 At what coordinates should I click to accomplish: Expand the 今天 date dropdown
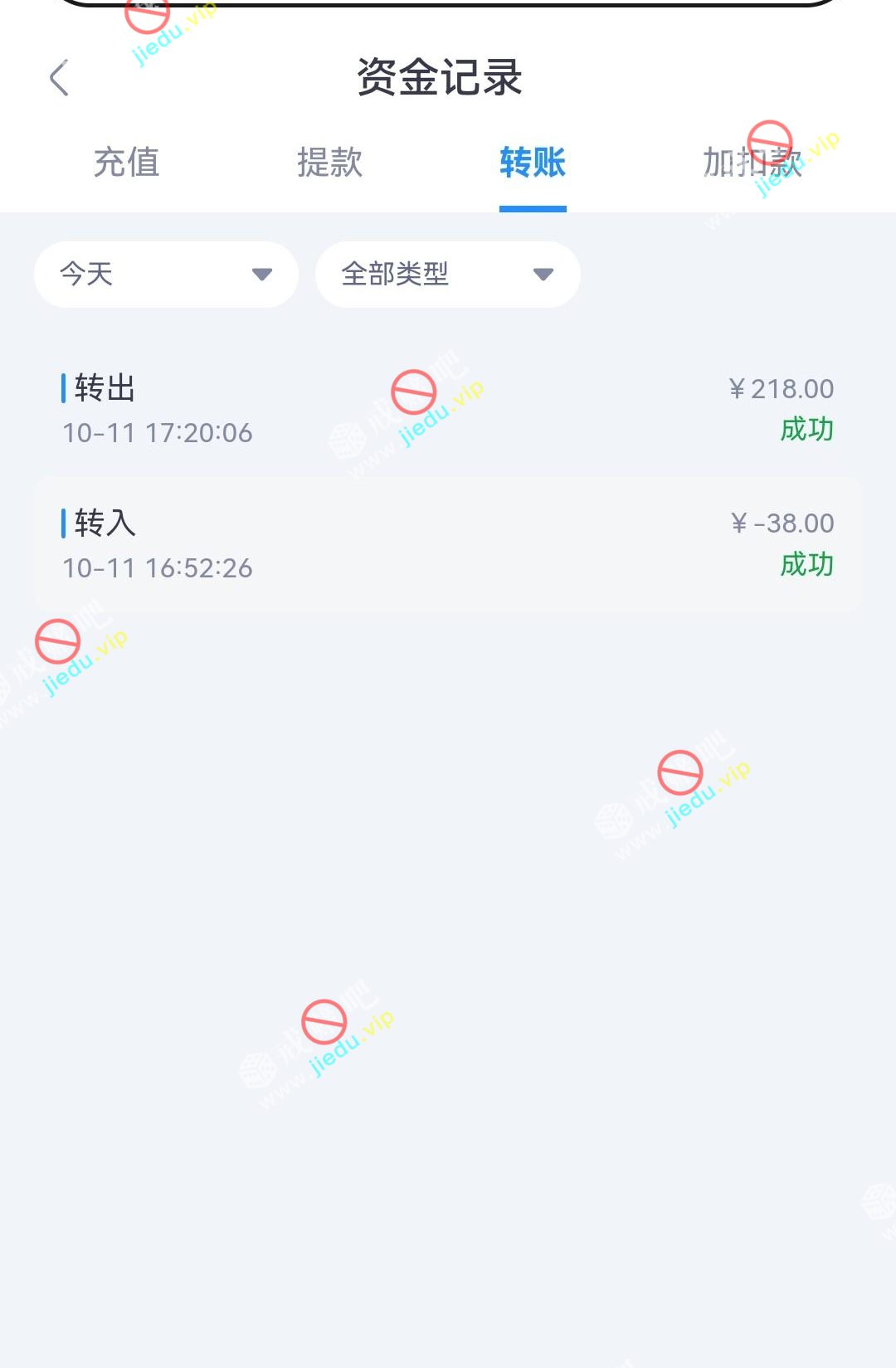[166, 275]
